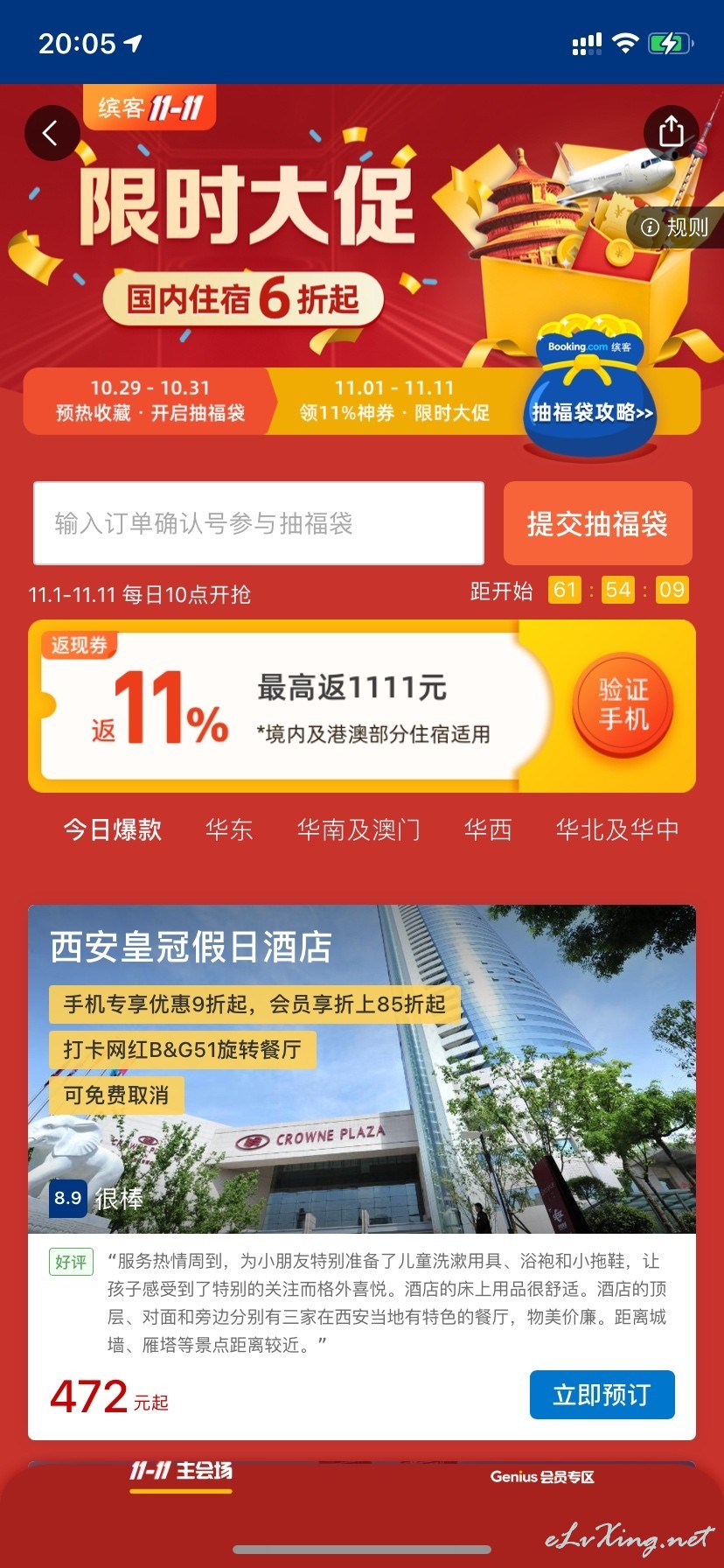Image resolution: width=724 pixels, height=1568 pixels.
Task: Open the Genius 会员专区 tab
Action: (x=542, y=1477)
